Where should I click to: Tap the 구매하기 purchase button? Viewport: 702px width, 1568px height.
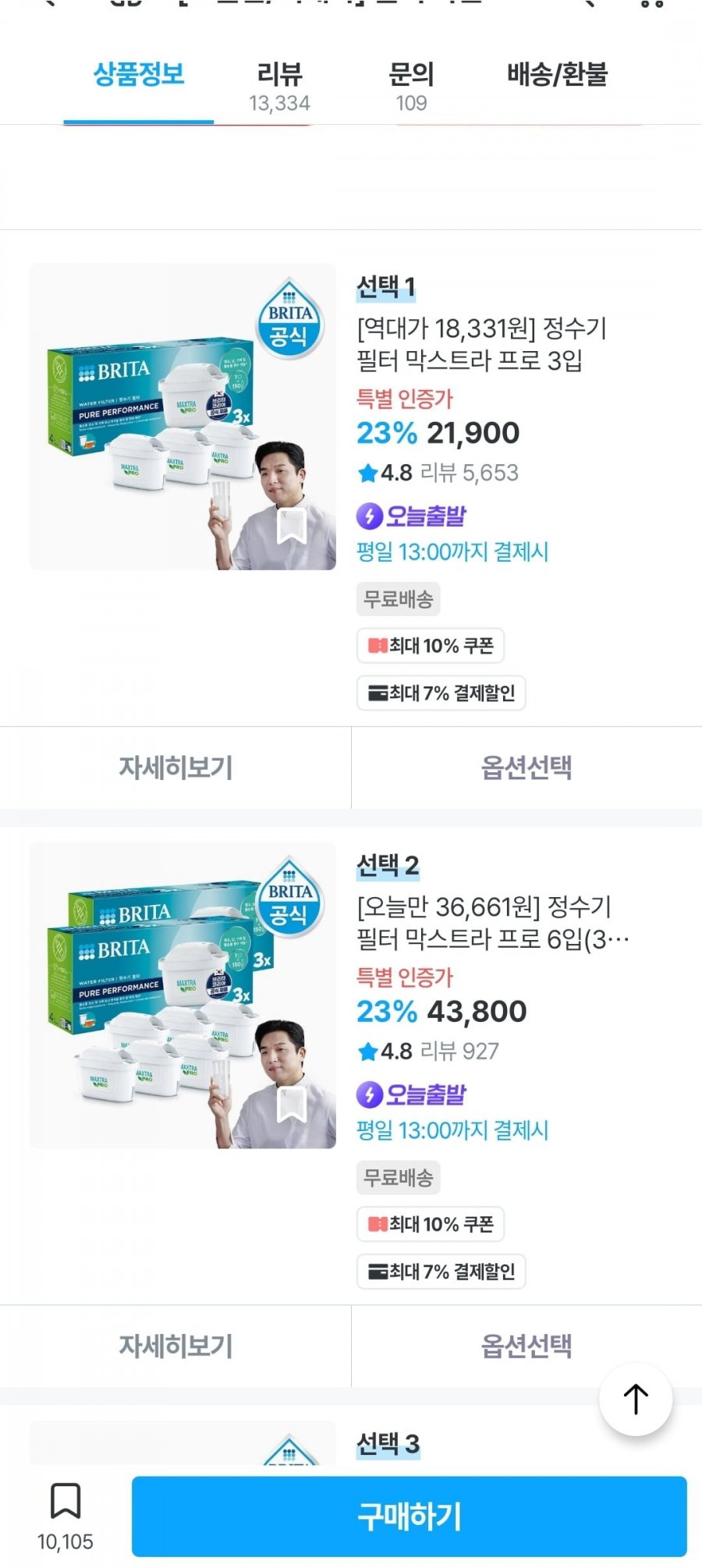click(409, 1516)
